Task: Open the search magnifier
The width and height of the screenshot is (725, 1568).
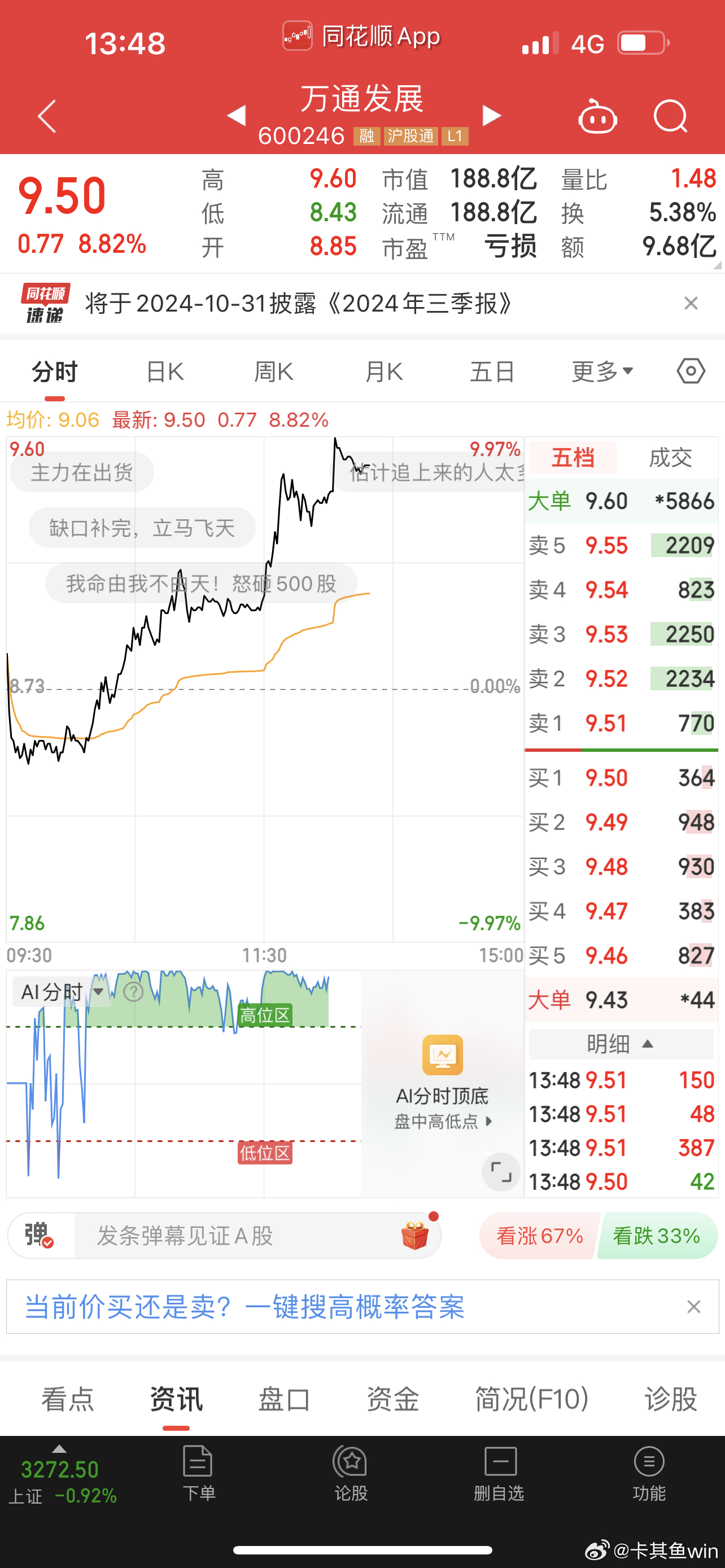Action: click(x=670, y=116)
